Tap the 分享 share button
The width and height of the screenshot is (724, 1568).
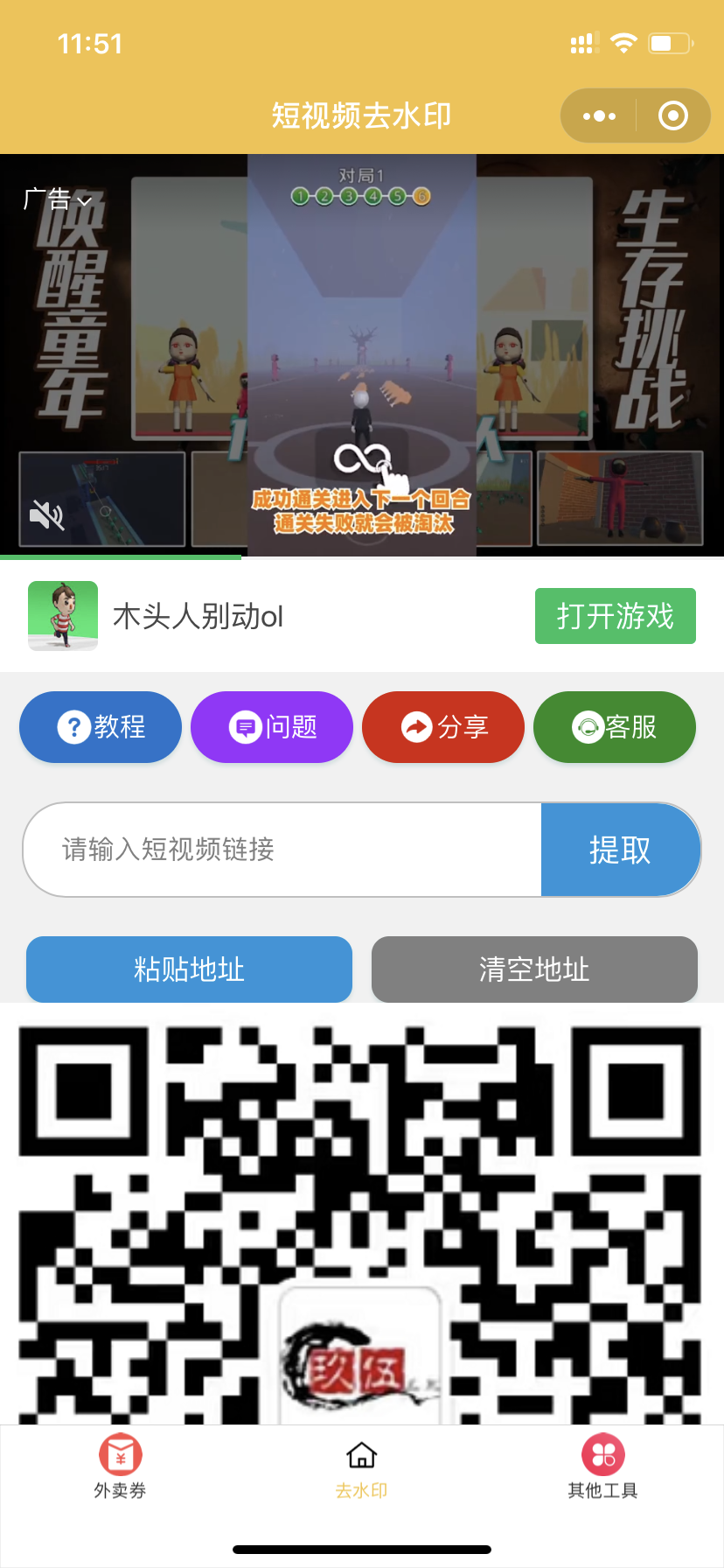pyautogui.click(x=443, y=726)
